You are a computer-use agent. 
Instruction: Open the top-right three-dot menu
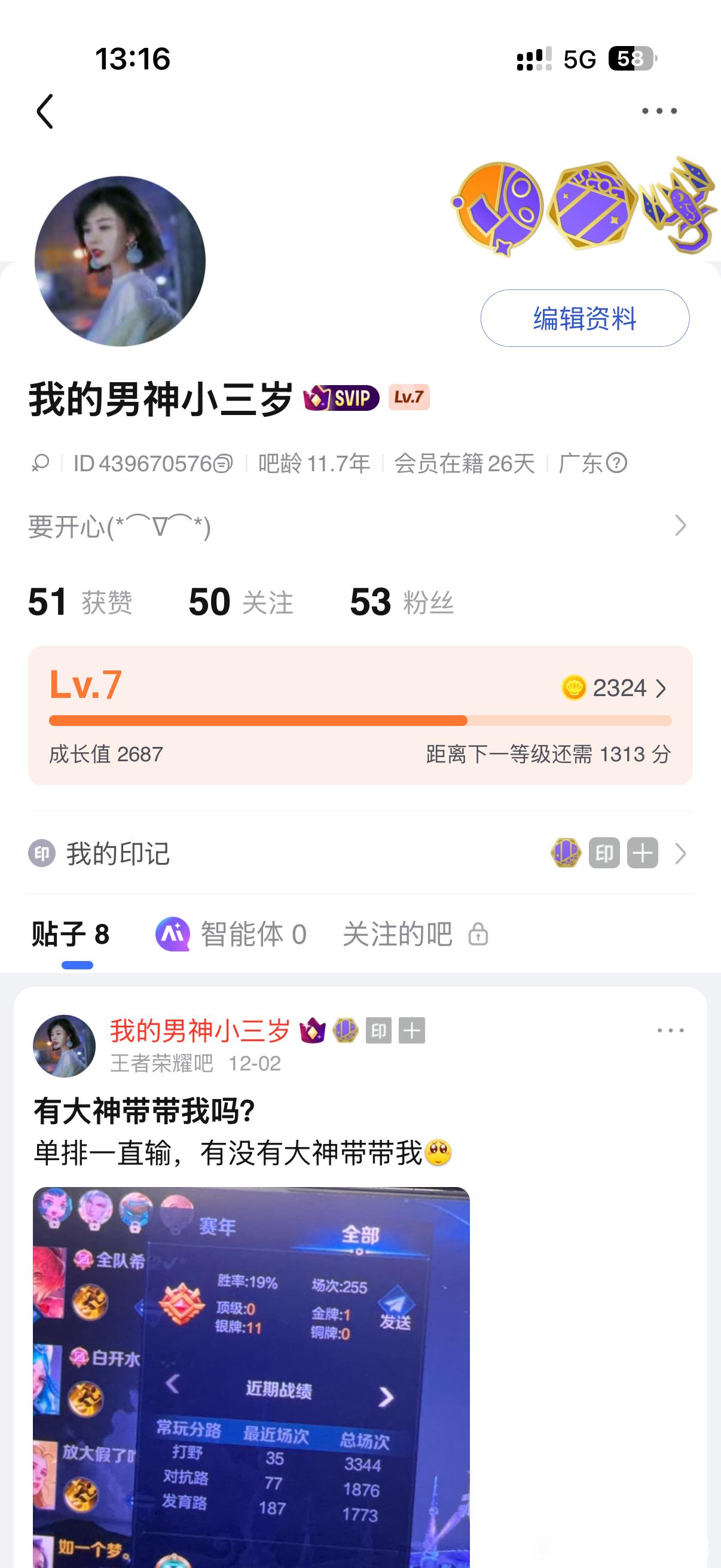pyautogui.click(x=659, y=111)
